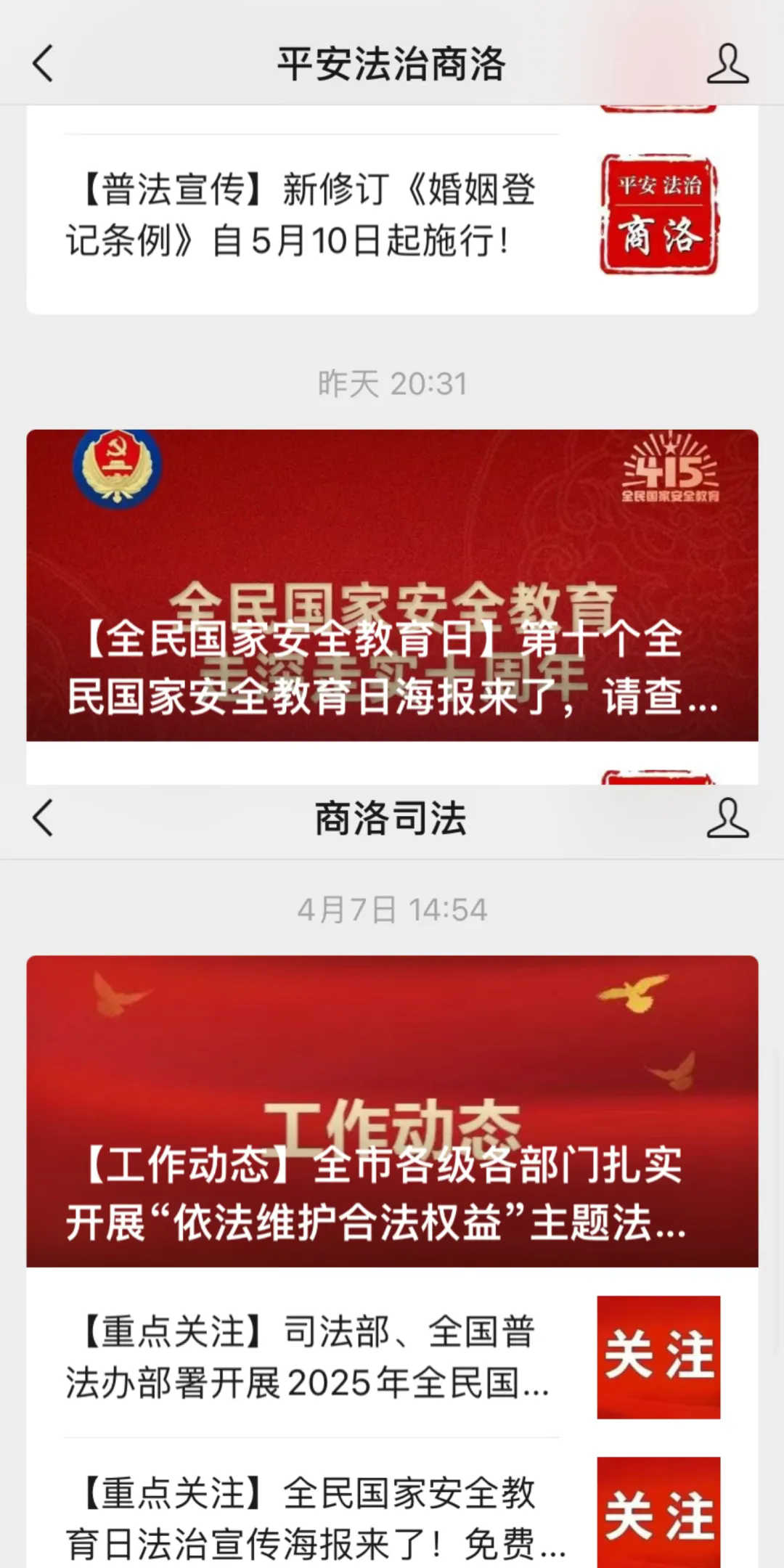784x1568 pixels.
Task: Open the 工作动态 依法维护合法权益 article
Action: (x=392, y=1111)
